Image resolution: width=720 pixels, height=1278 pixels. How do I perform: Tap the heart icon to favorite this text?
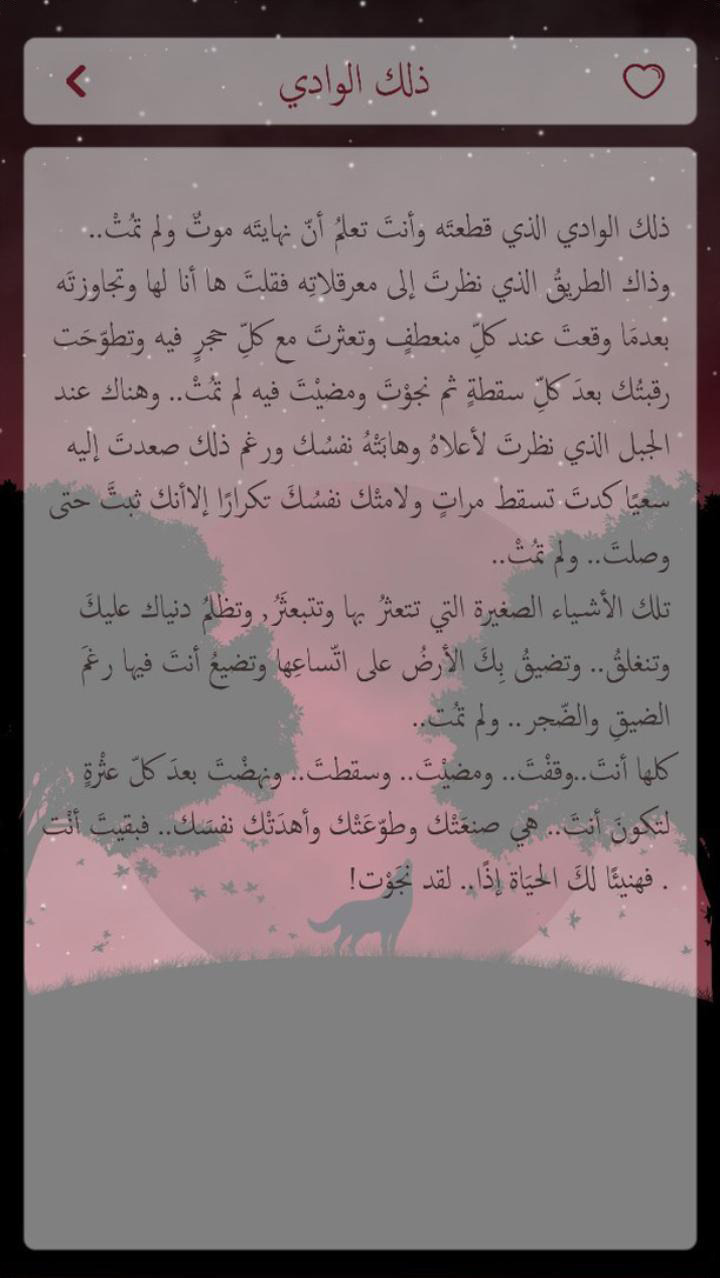643,81
